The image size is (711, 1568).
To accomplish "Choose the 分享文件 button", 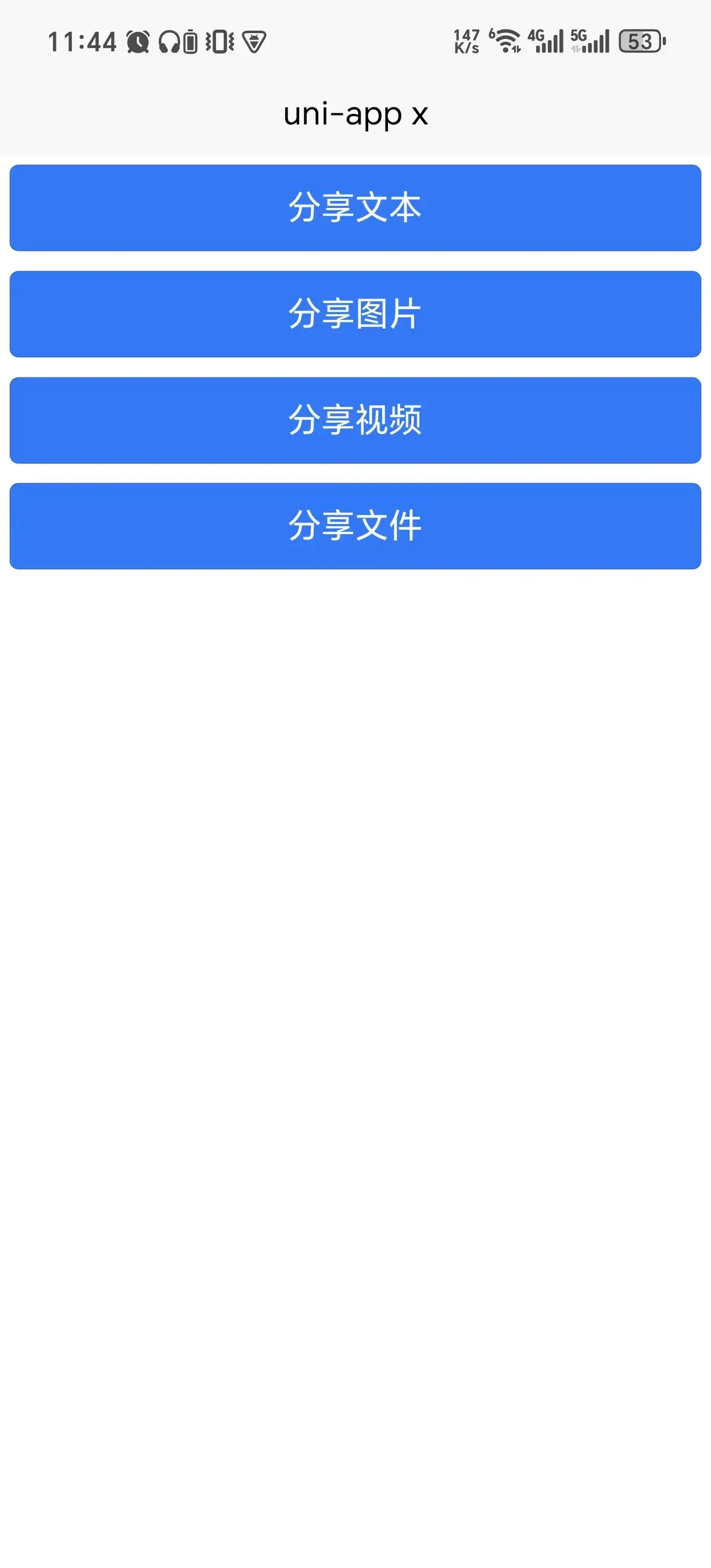I will [x=355, y=526].
